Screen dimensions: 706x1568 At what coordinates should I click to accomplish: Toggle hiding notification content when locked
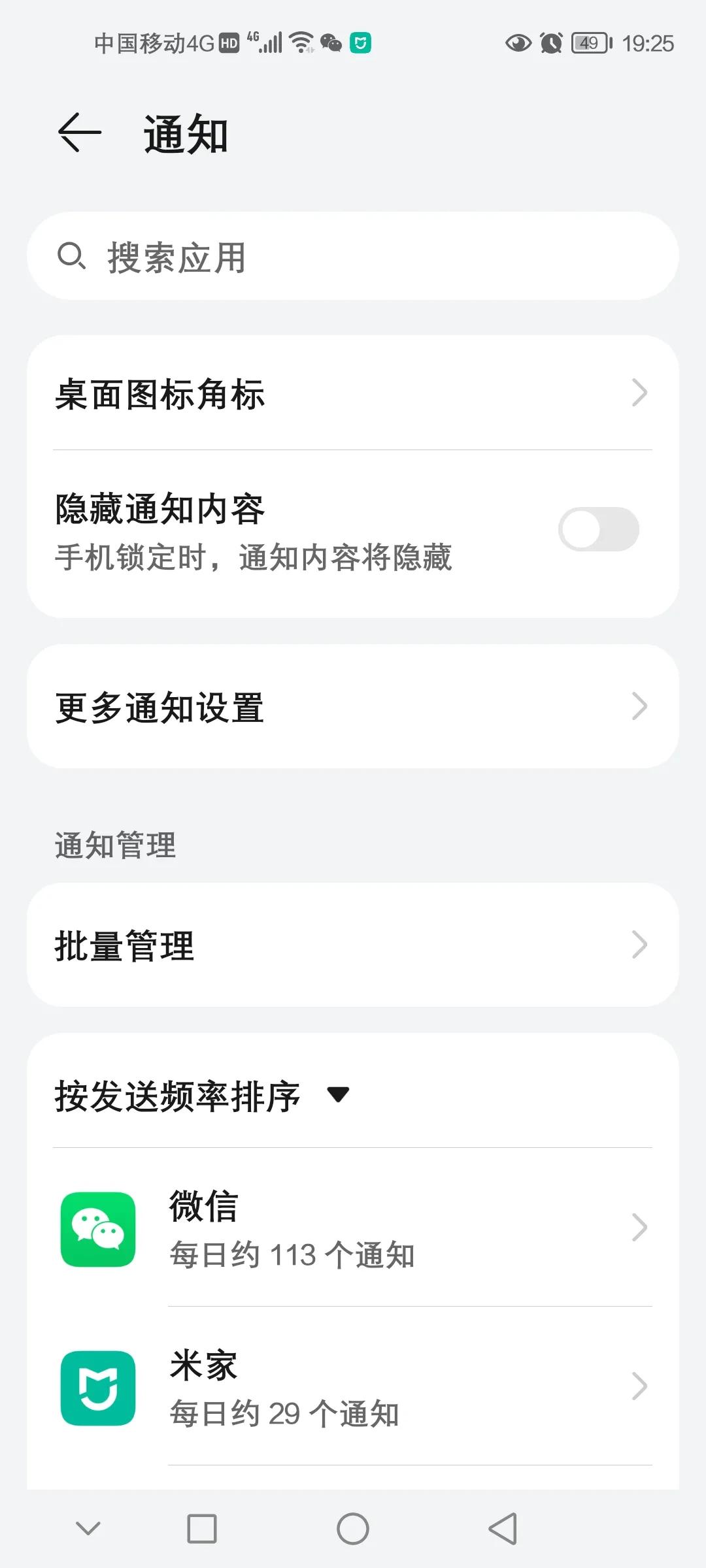[x=598, y=528]
